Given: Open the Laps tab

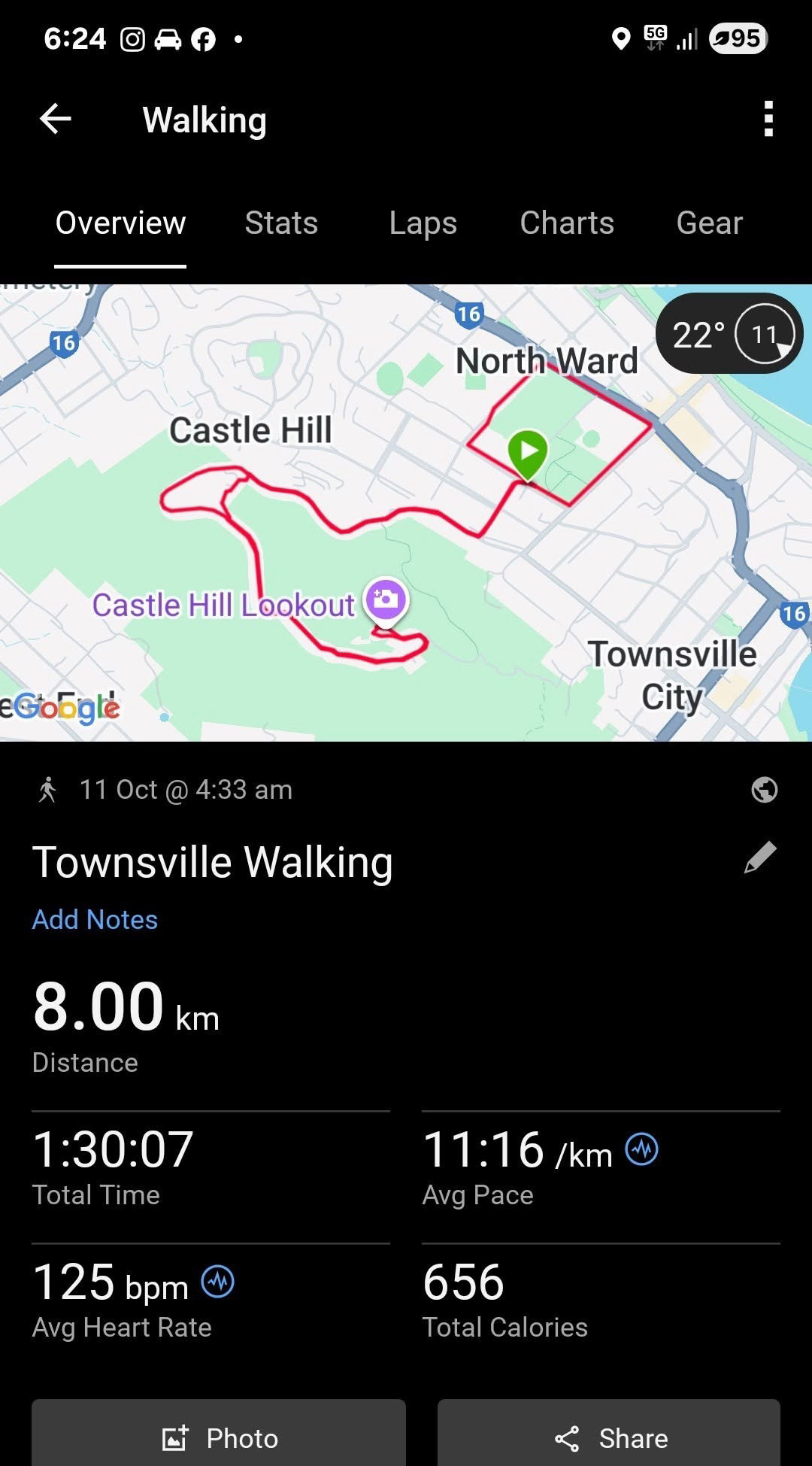Looking at the screenshot, I should [x=423, y=223].
